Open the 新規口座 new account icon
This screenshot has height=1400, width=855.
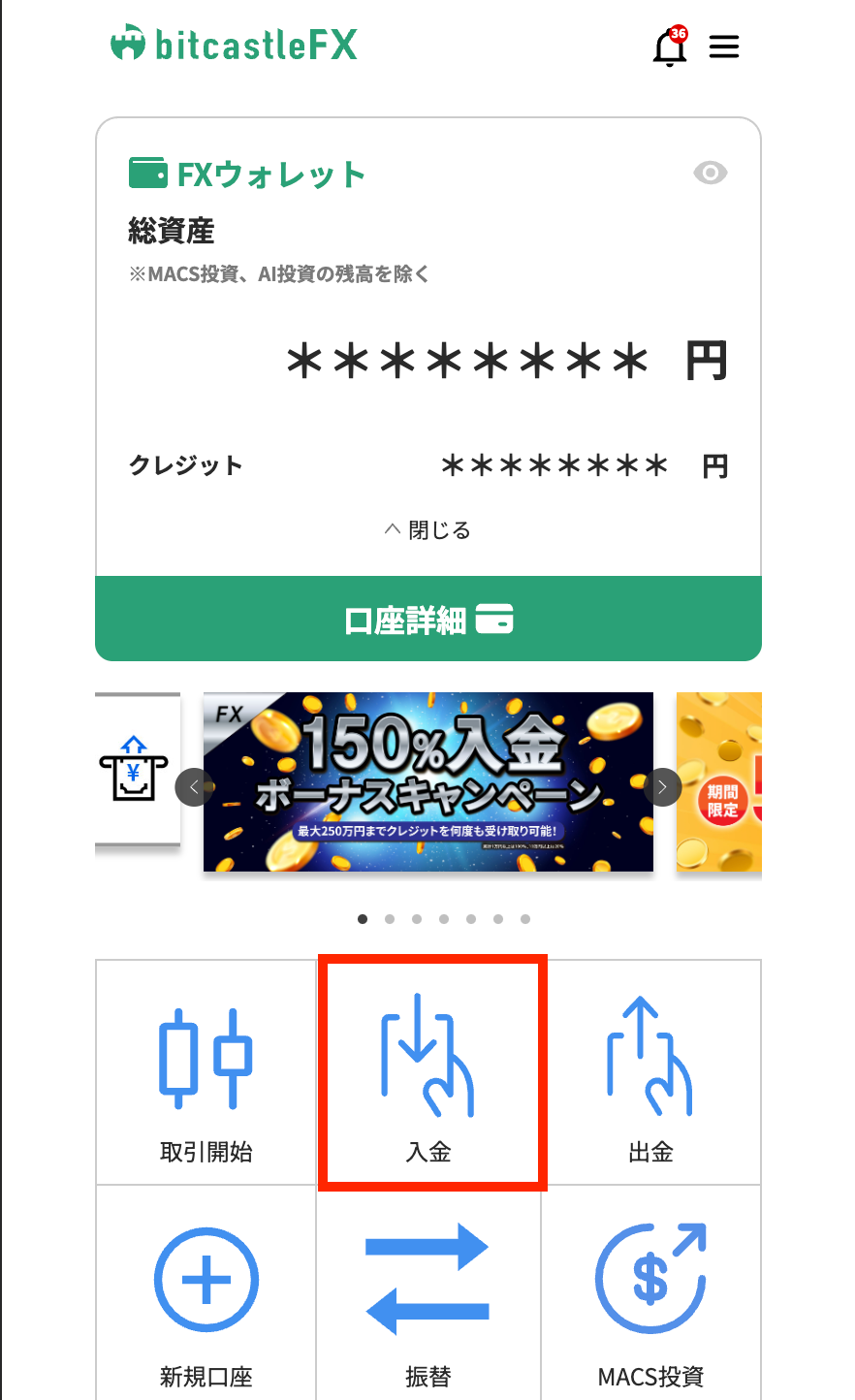click(206, 1278)
